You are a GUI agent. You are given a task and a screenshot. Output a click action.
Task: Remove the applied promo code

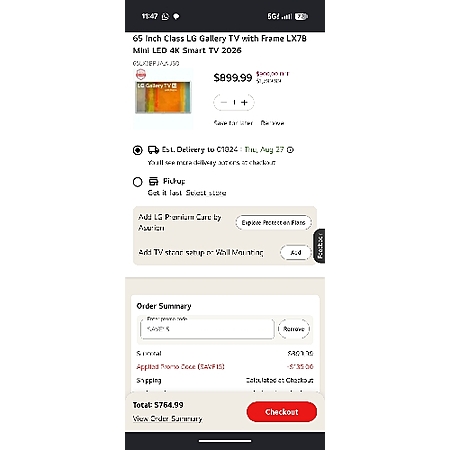[x=294, y=329]
